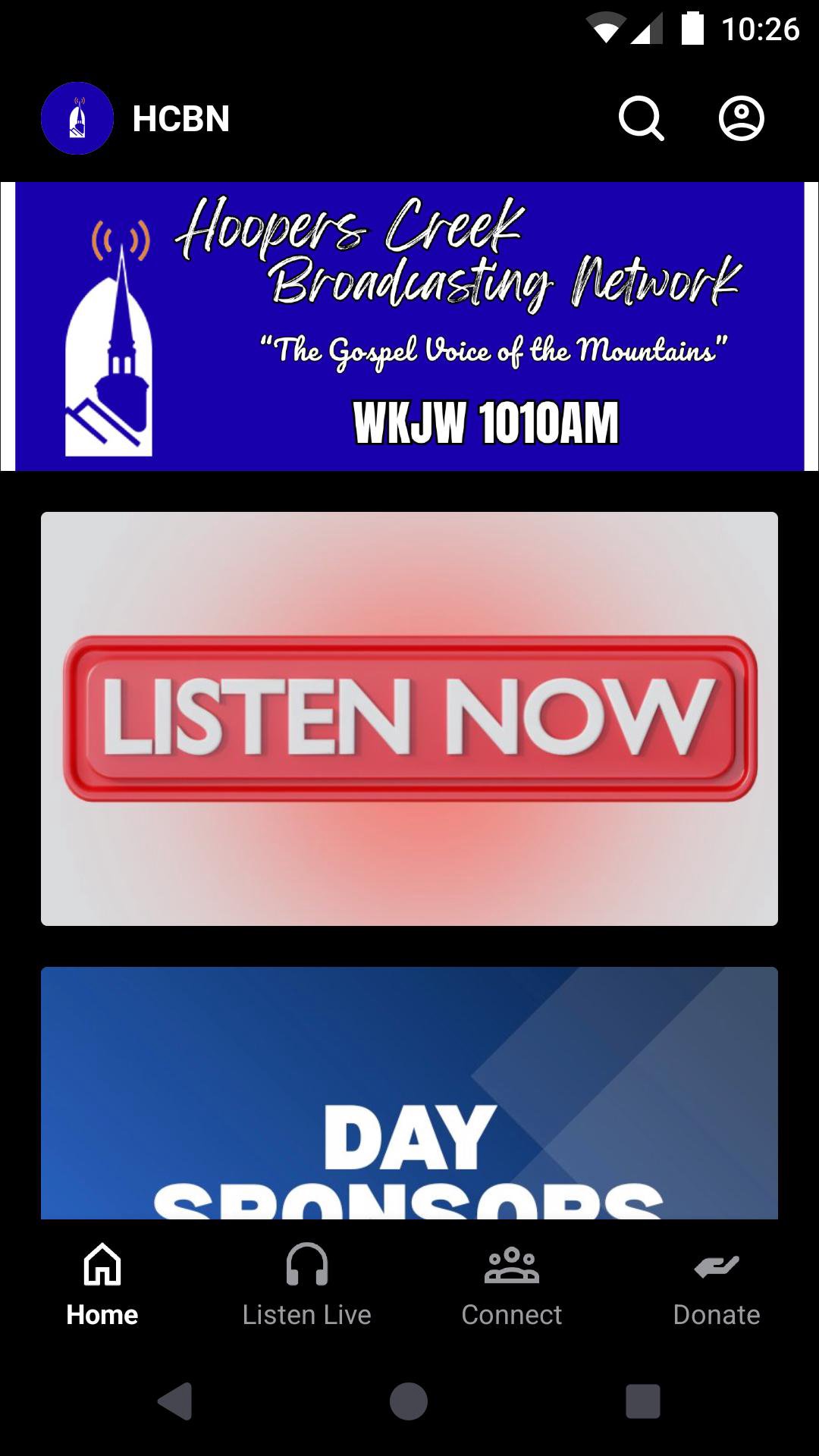Open the search icon
The height and width of the screenshot is (1456, 819).
[641, 118]
